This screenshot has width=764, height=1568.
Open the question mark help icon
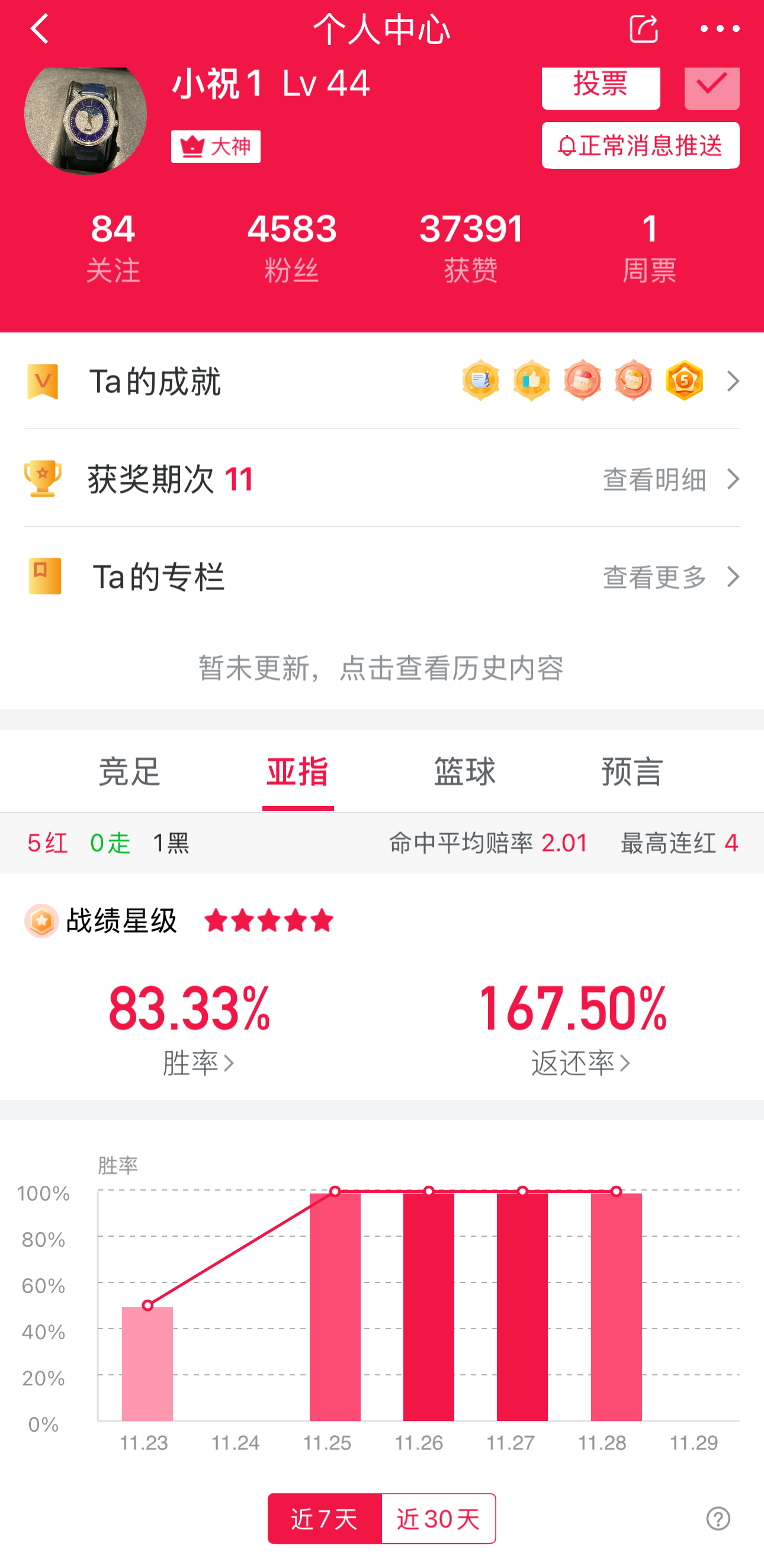point(718,1519)
